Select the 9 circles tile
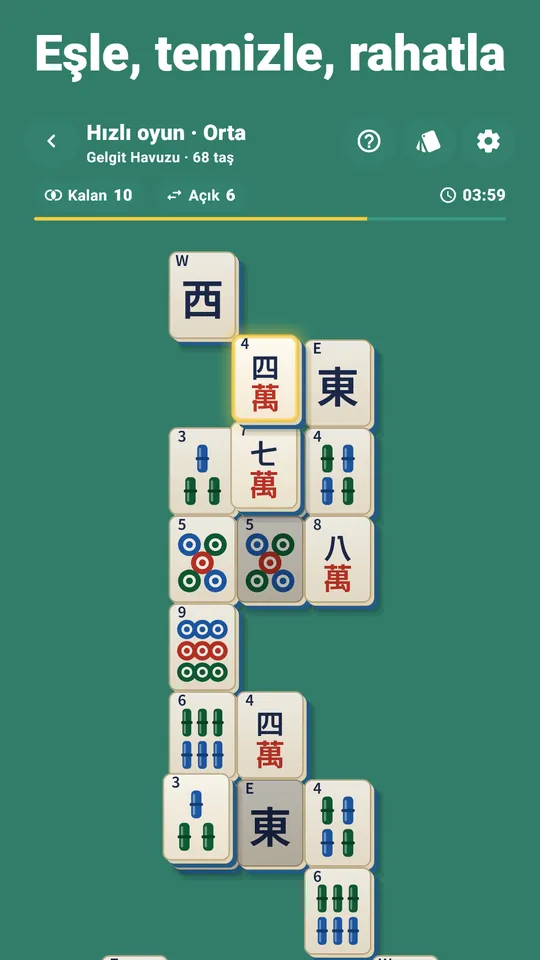The height and width of the screenshot is (960, 540). [x=203, y=648]
